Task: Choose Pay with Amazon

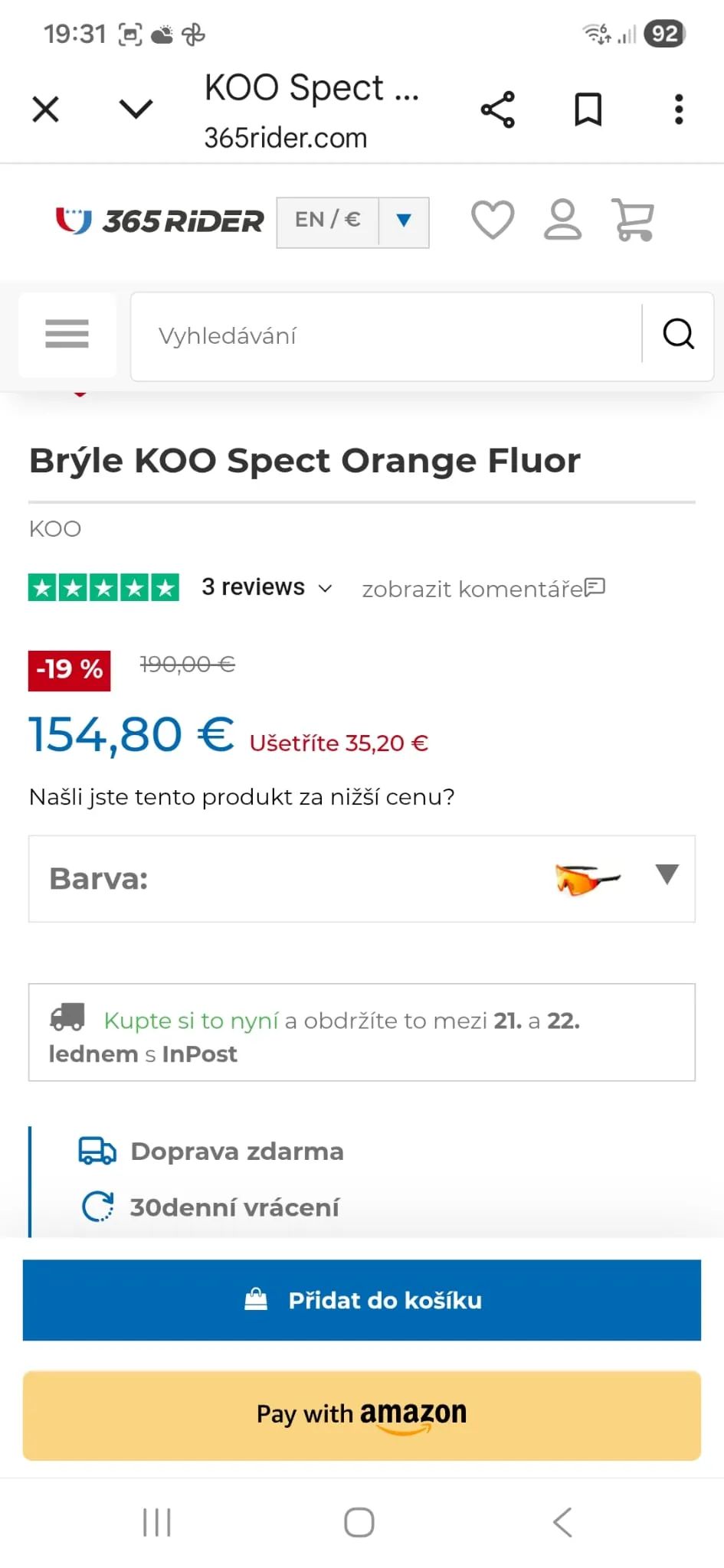Action: coord(362,1415)
